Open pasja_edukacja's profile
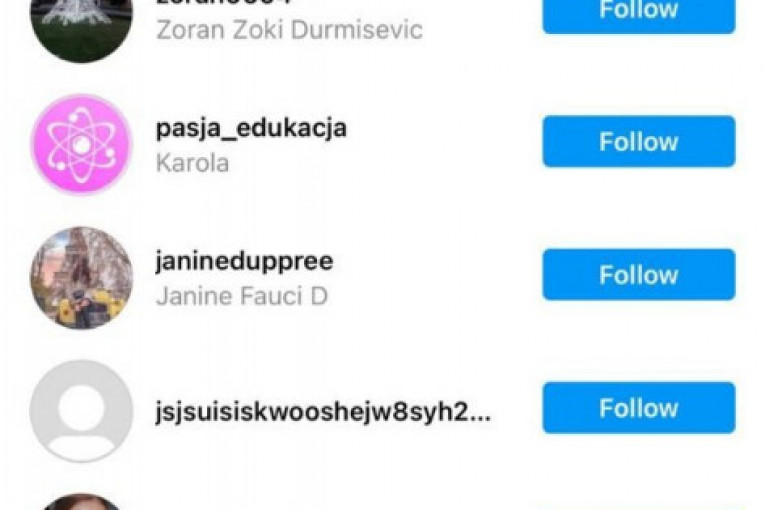The width and height of the screenshot is (765, 510). (251, 129)
